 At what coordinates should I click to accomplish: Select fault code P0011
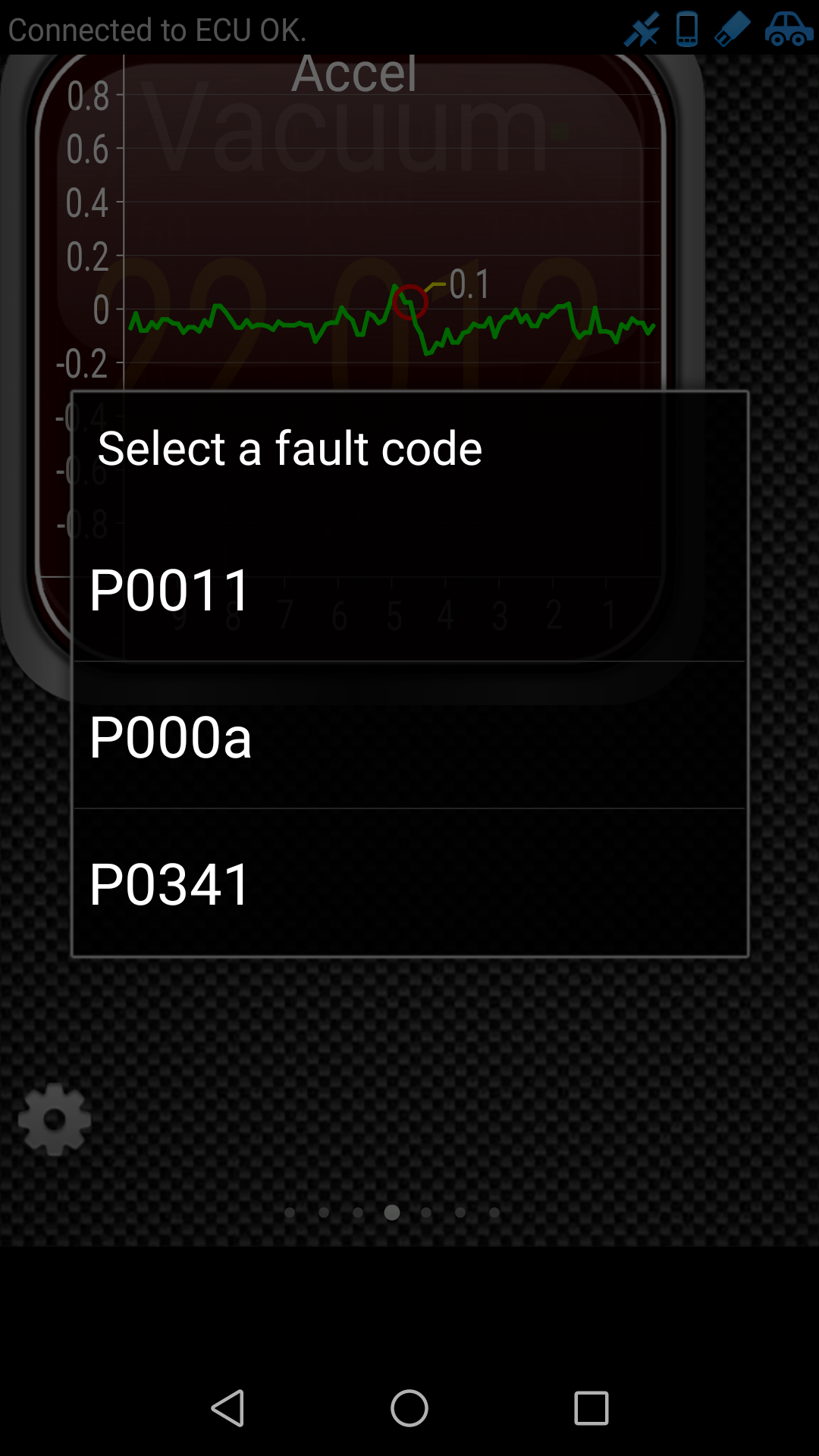(x=409, y=589)
